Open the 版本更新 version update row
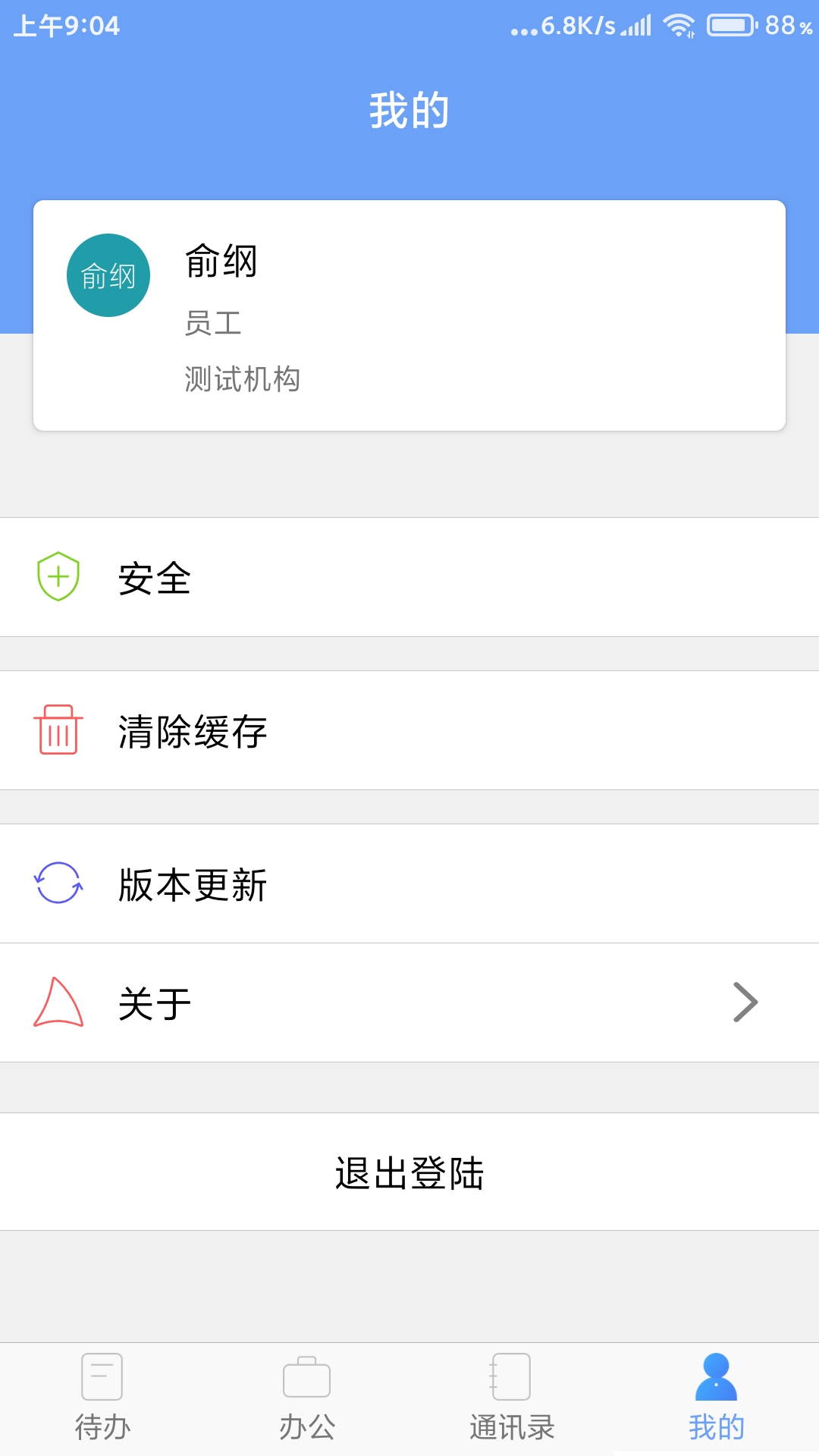 tap(409, 883)
